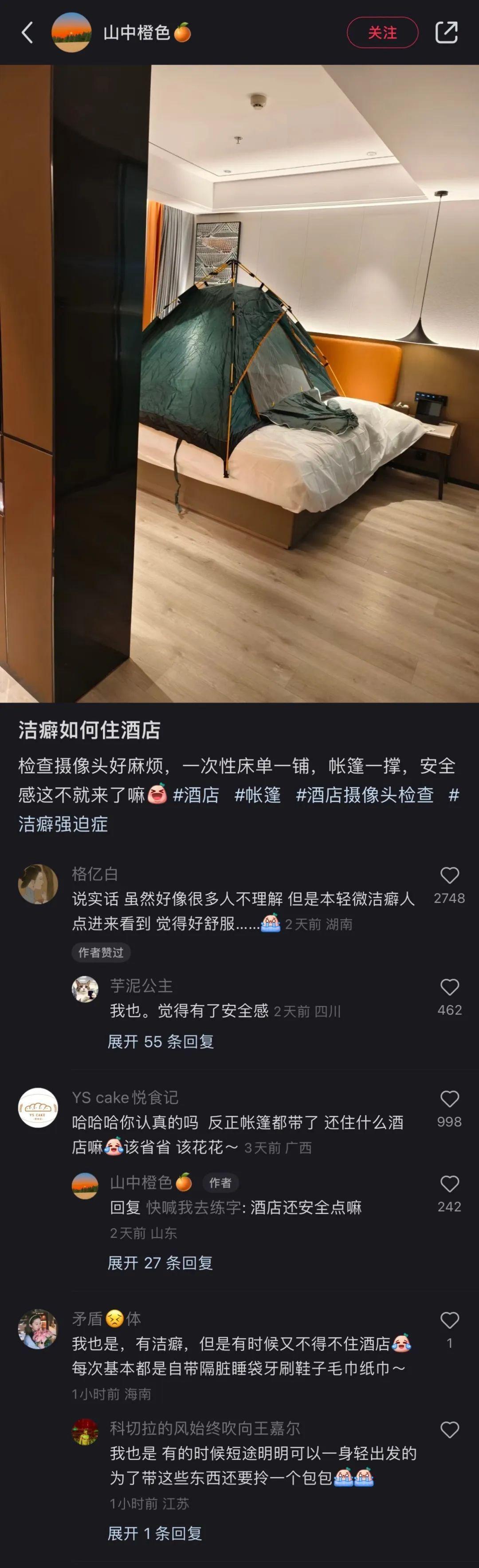The height and width of the screenshot is (1568, 479).
Task: Expand 展开 55 条回复
Action: pos(161,1042)
